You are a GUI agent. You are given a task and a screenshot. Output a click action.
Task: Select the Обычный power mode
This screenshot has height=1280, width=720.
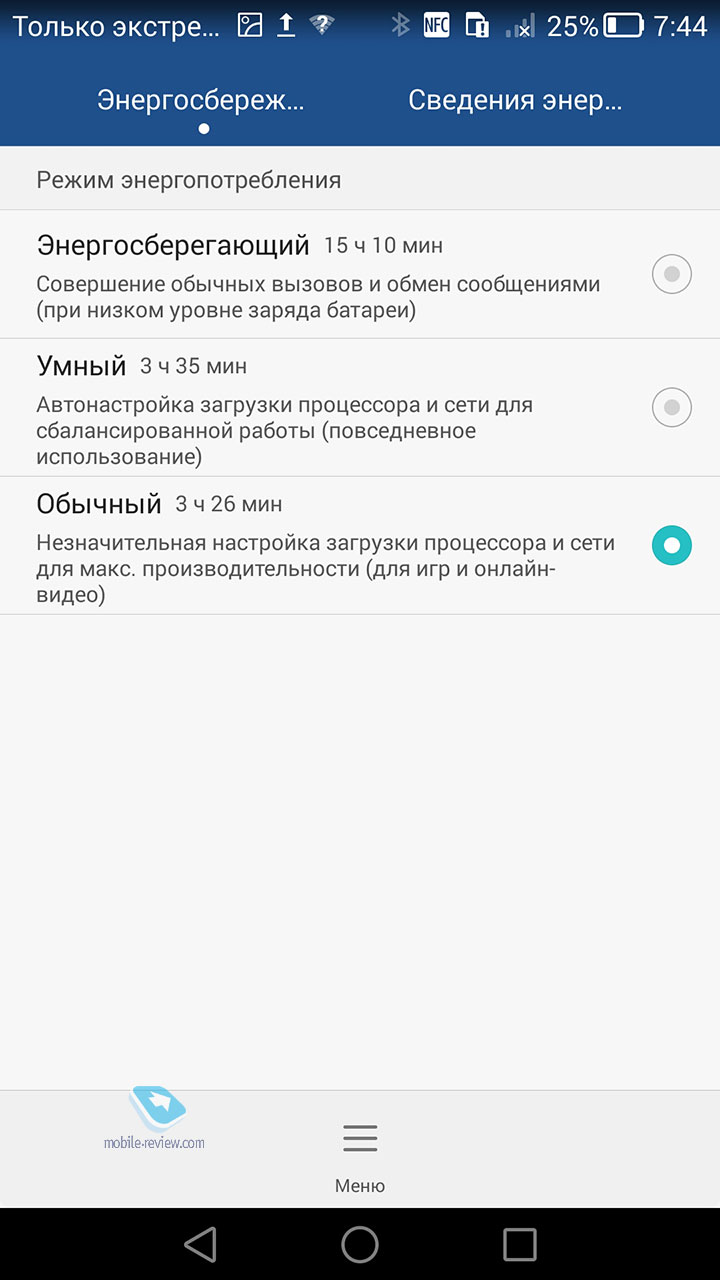360,545
